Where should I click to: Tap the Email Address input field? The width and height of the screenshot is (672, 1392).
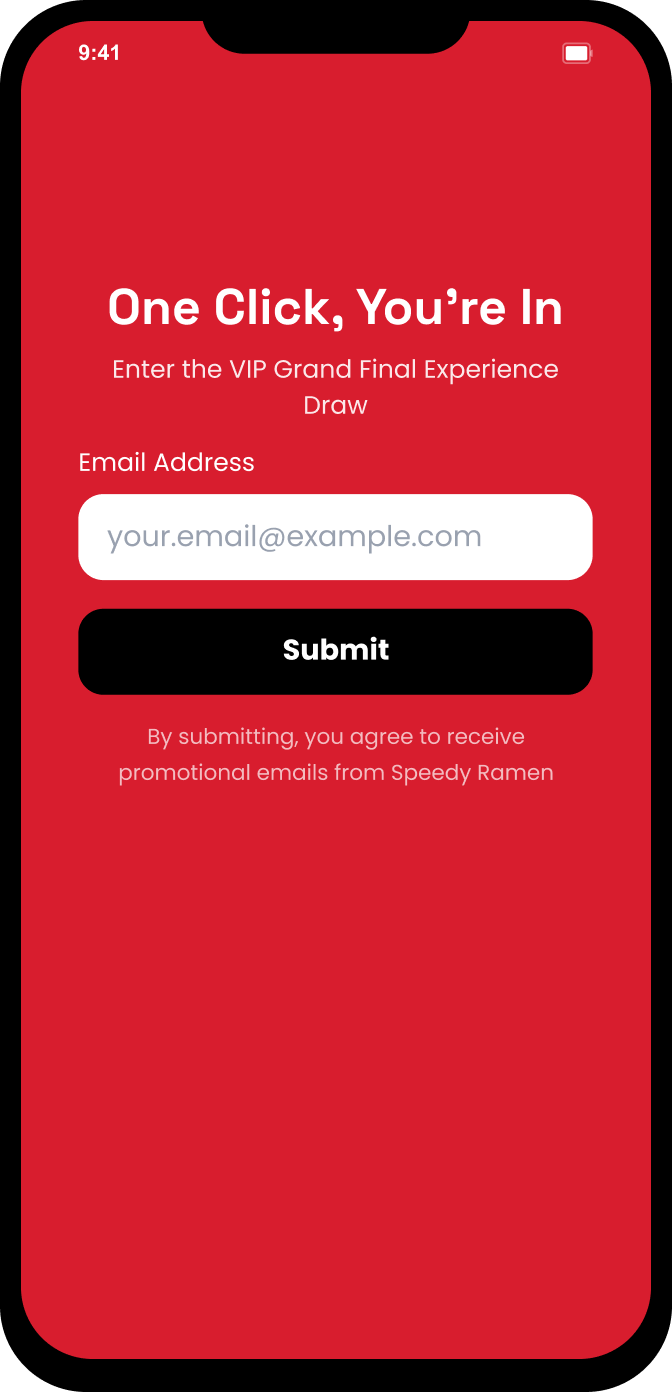coord(335,537)
